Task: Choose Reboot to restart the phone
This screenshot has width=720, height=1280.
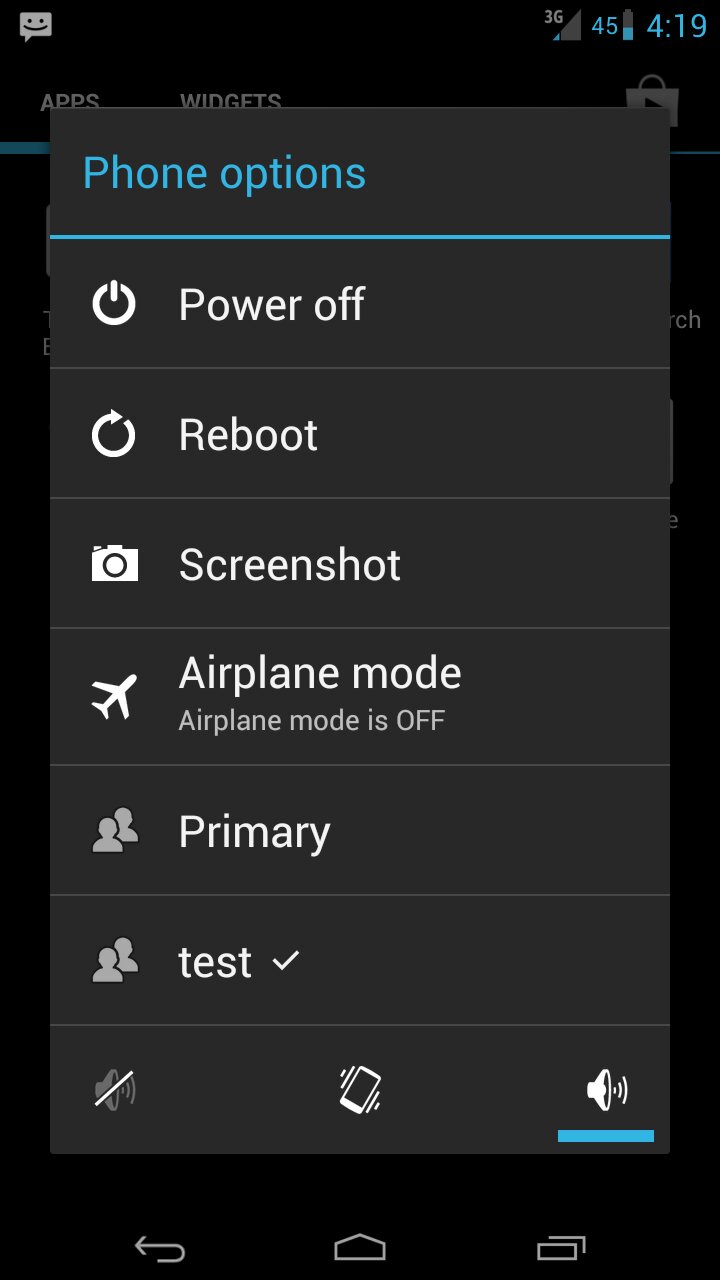Action: tap(360, 434)
